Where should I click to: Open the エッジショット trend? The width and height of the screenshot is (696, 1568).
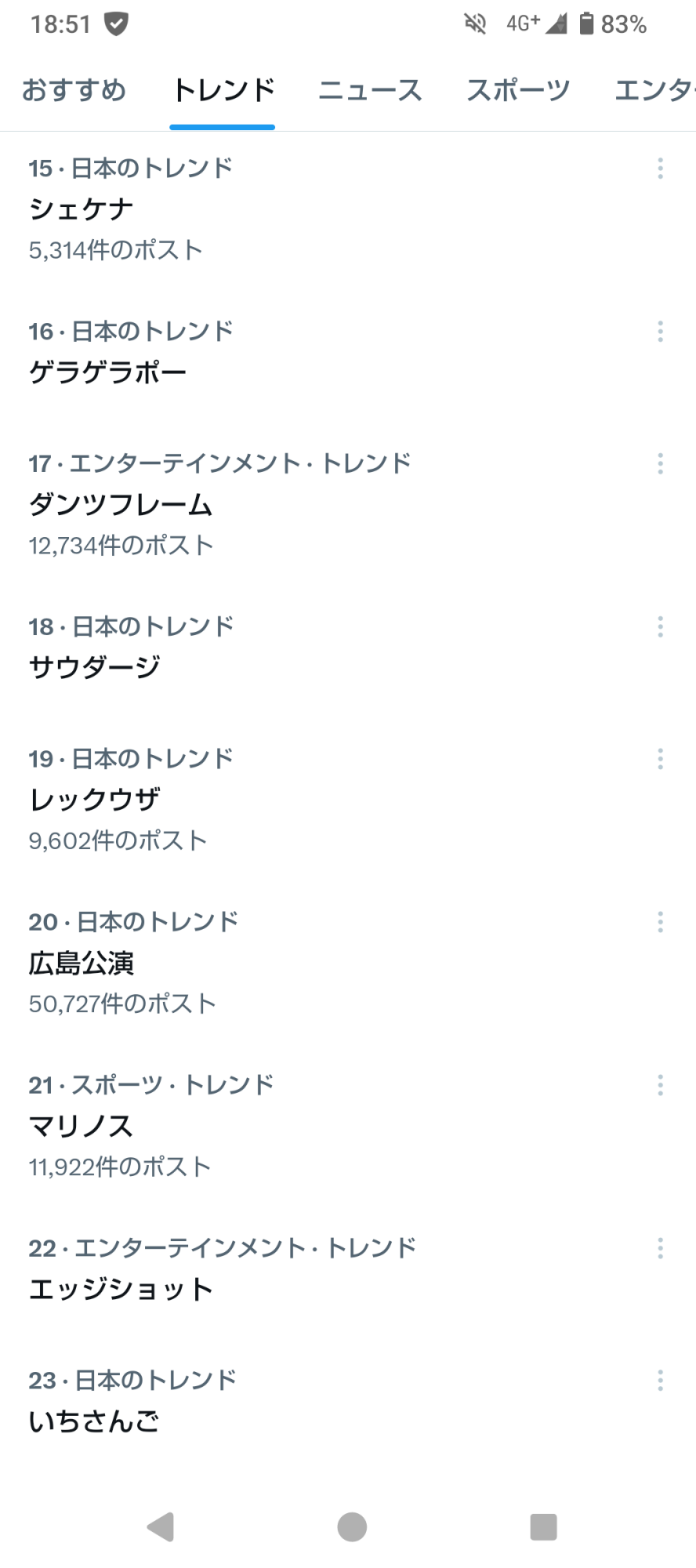[x=121, y=1289]
